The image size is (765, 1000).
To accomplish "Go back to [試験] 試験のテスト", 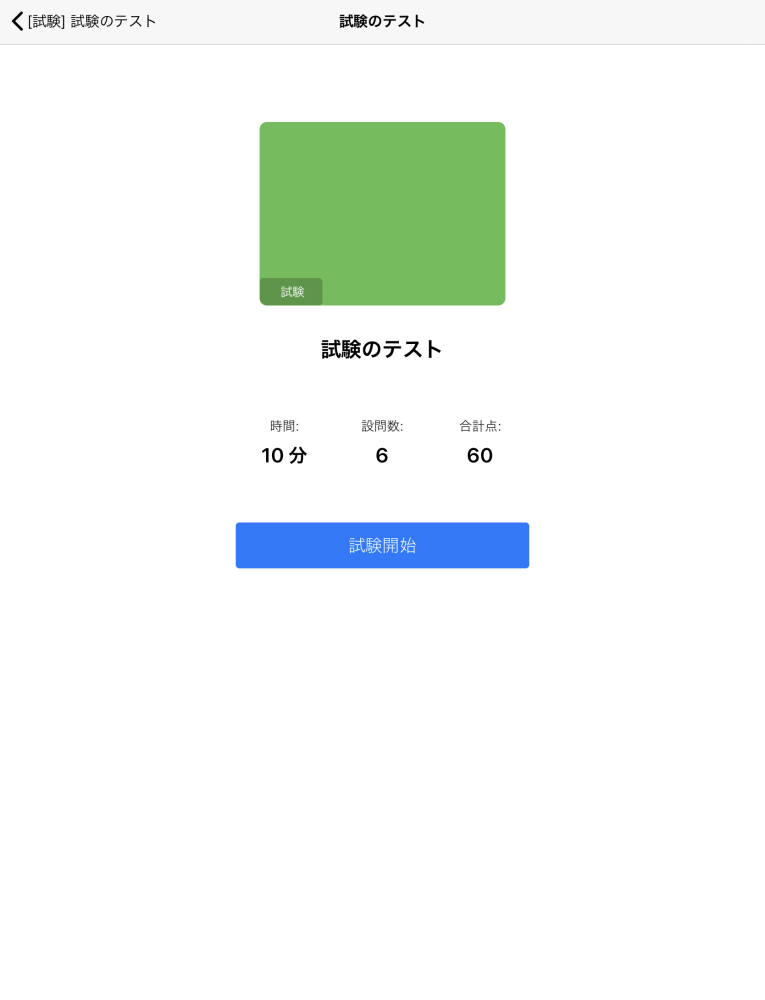I will 82,21.
